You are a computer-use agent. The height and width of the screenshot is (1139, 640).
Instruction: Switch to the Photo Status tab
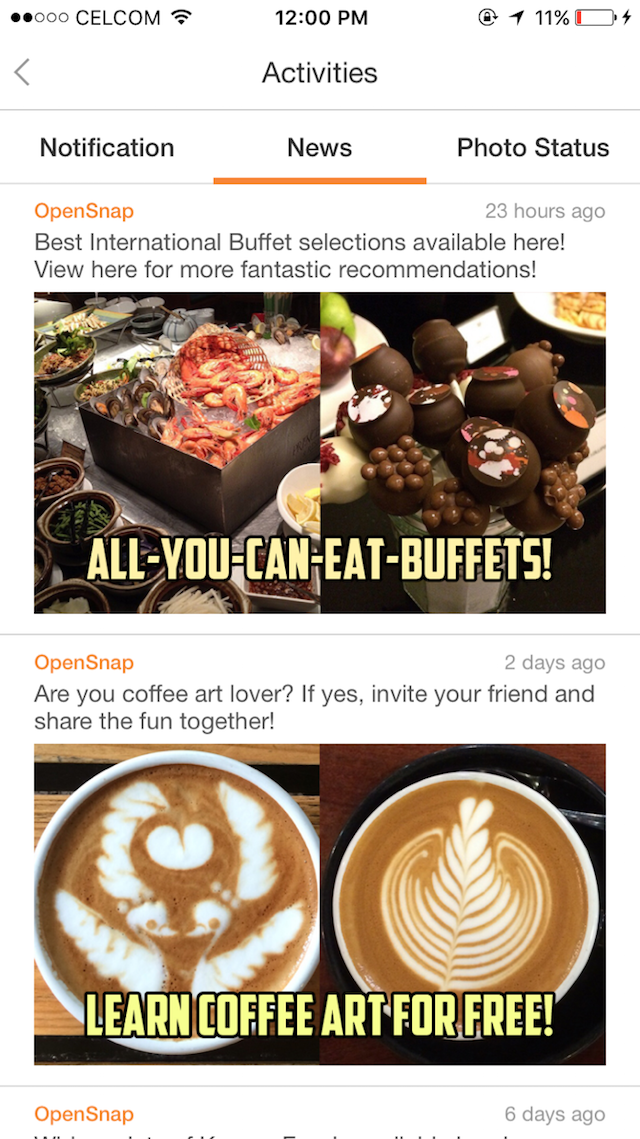point(532,148)
